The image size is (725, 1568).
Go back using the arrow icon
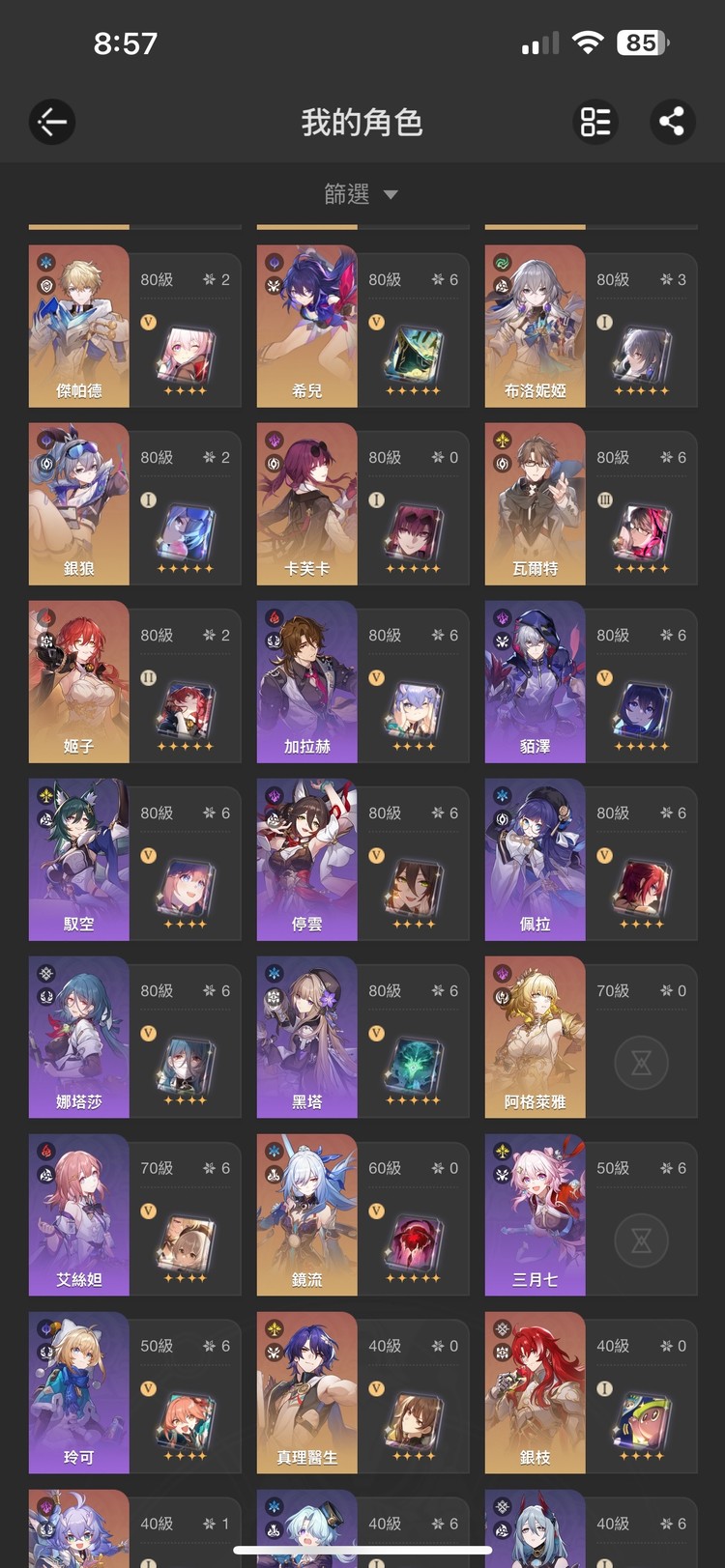(x=52, y=122)
